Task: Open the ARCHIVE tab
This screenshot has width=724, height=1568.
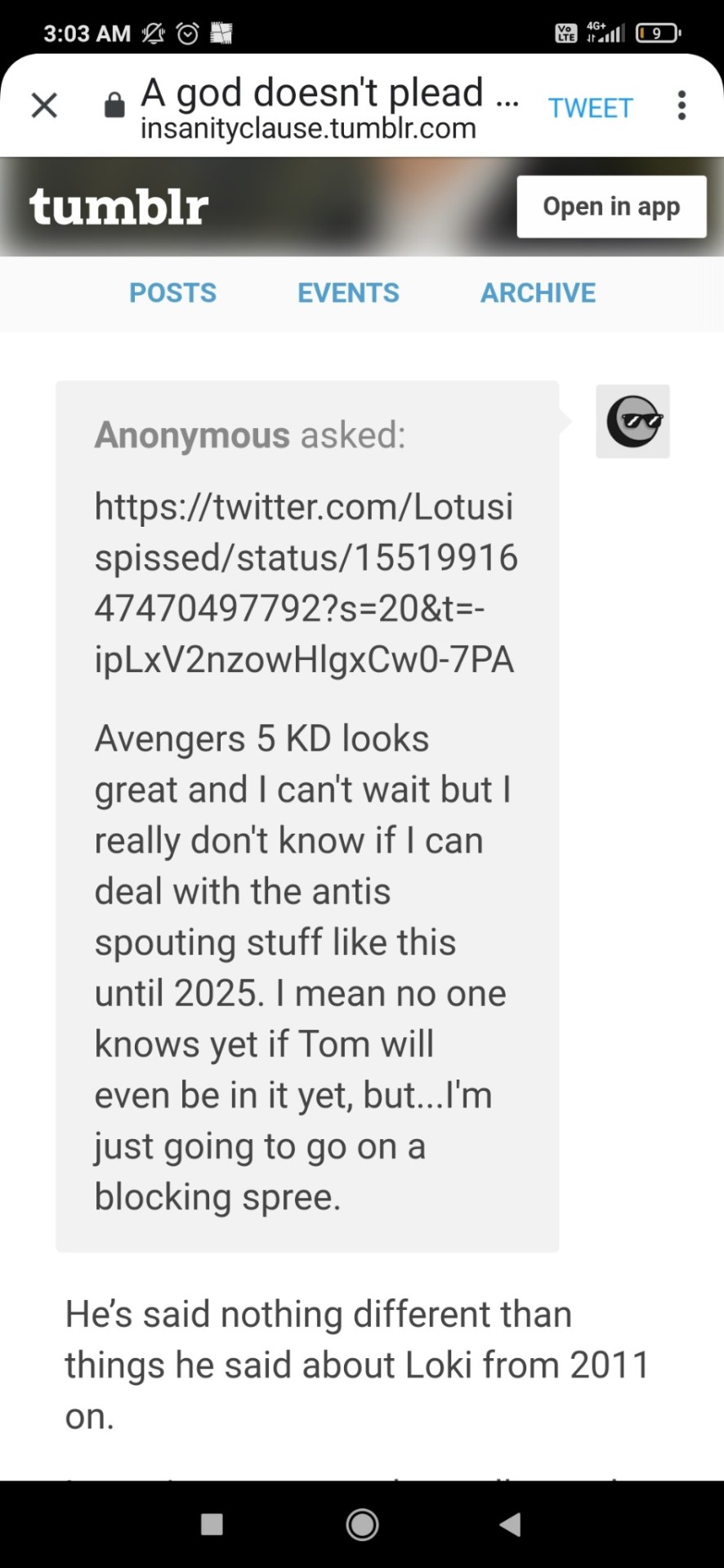Action: (538, 292)
